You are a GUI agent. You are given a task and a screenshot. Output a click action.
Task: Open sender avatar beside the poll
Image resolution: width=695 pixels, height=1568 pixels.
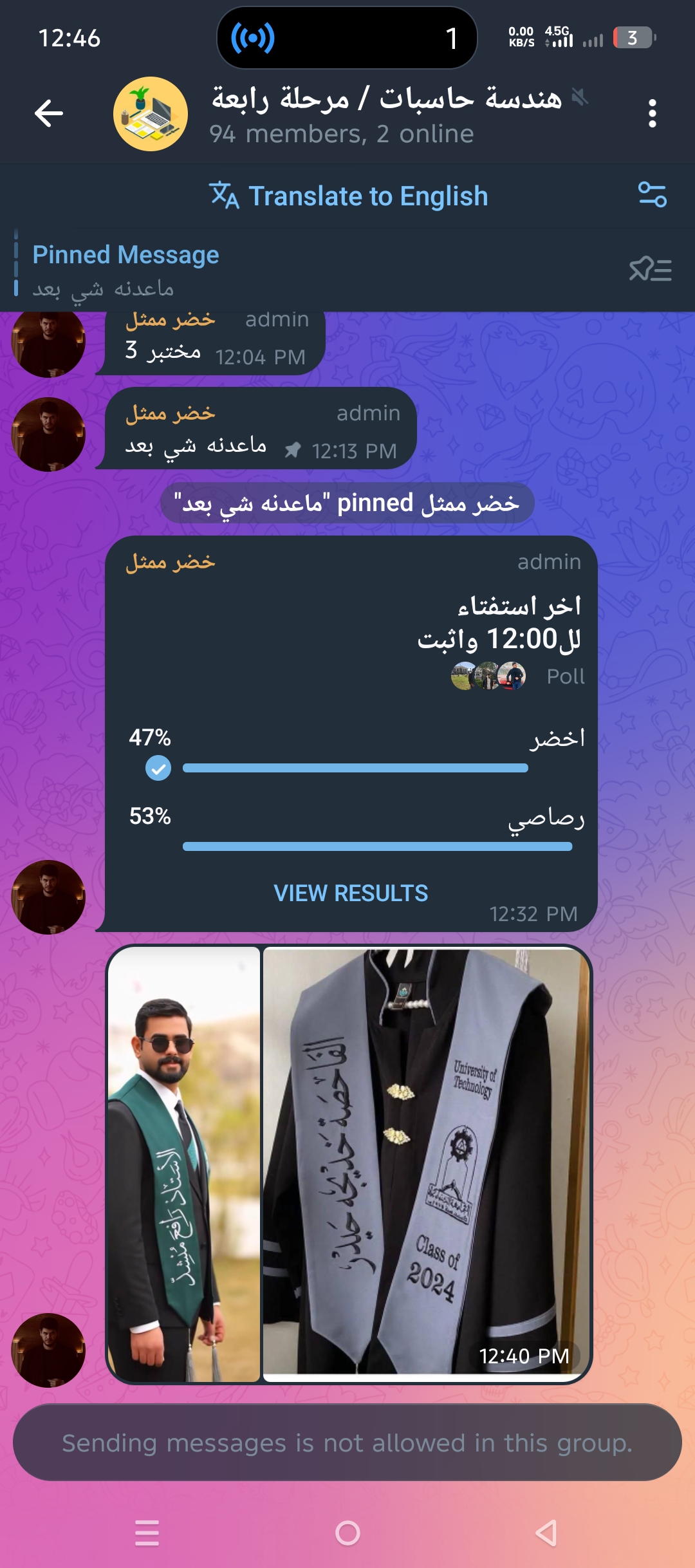[48, 897]
